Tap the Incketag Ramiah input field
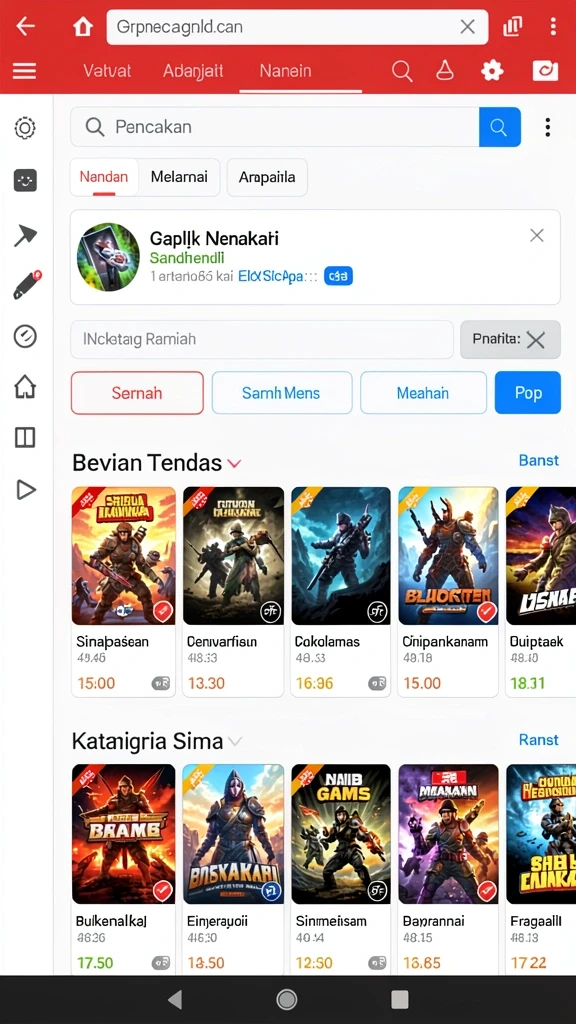 point(262,340)
